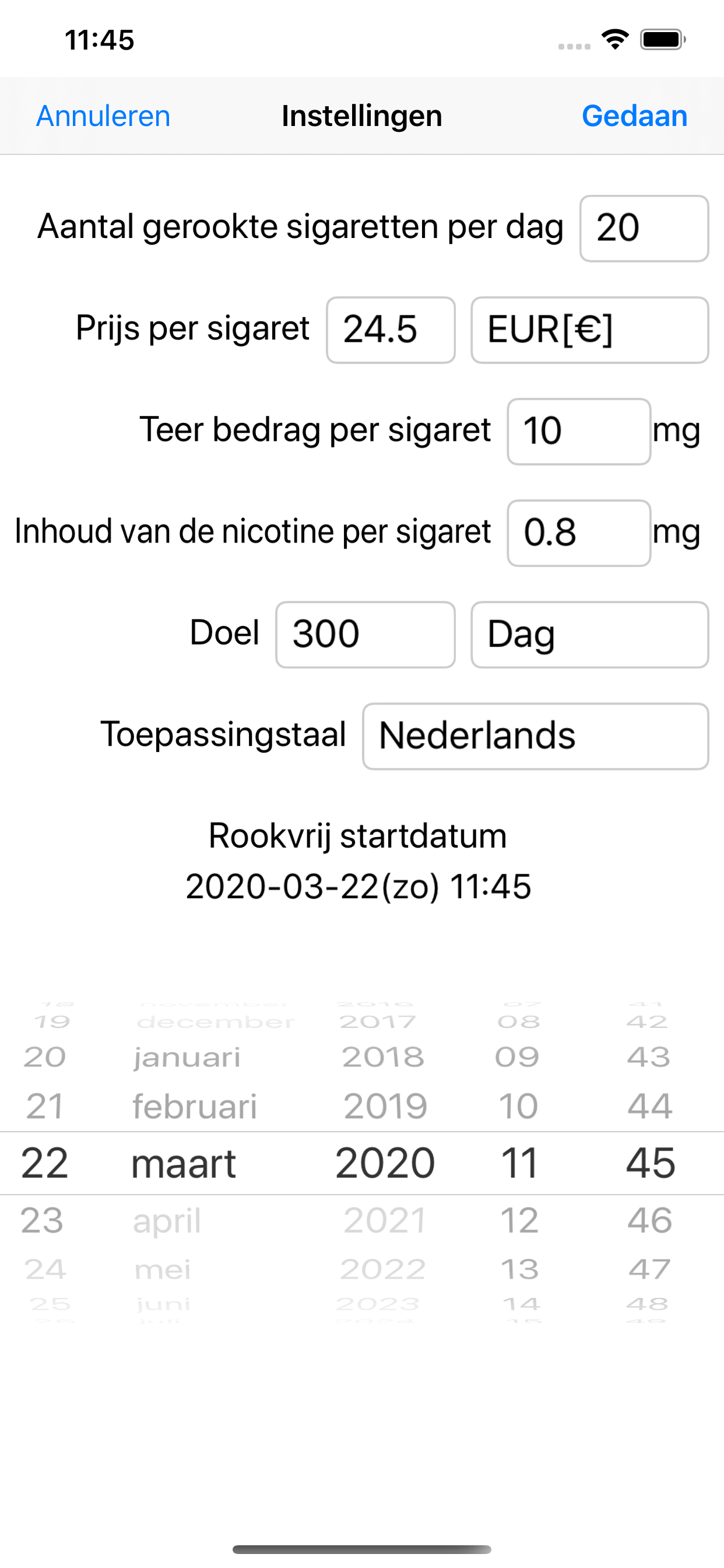724x1568 pixels.
Task: Select minute 46 in the picker
Action: [x=650, y=1220]
